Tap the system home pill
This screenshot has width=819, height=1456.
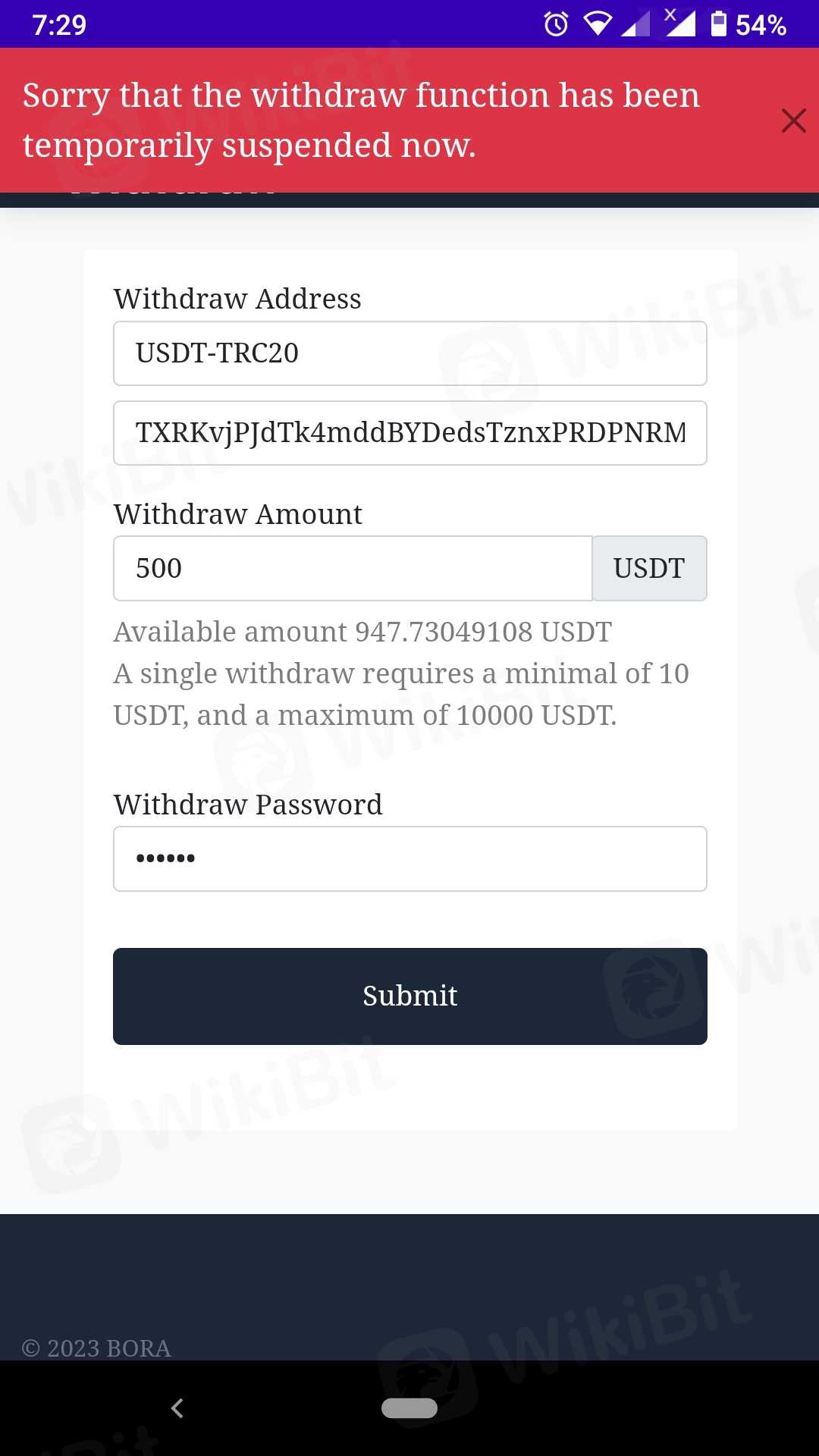tap(409, 1408)
